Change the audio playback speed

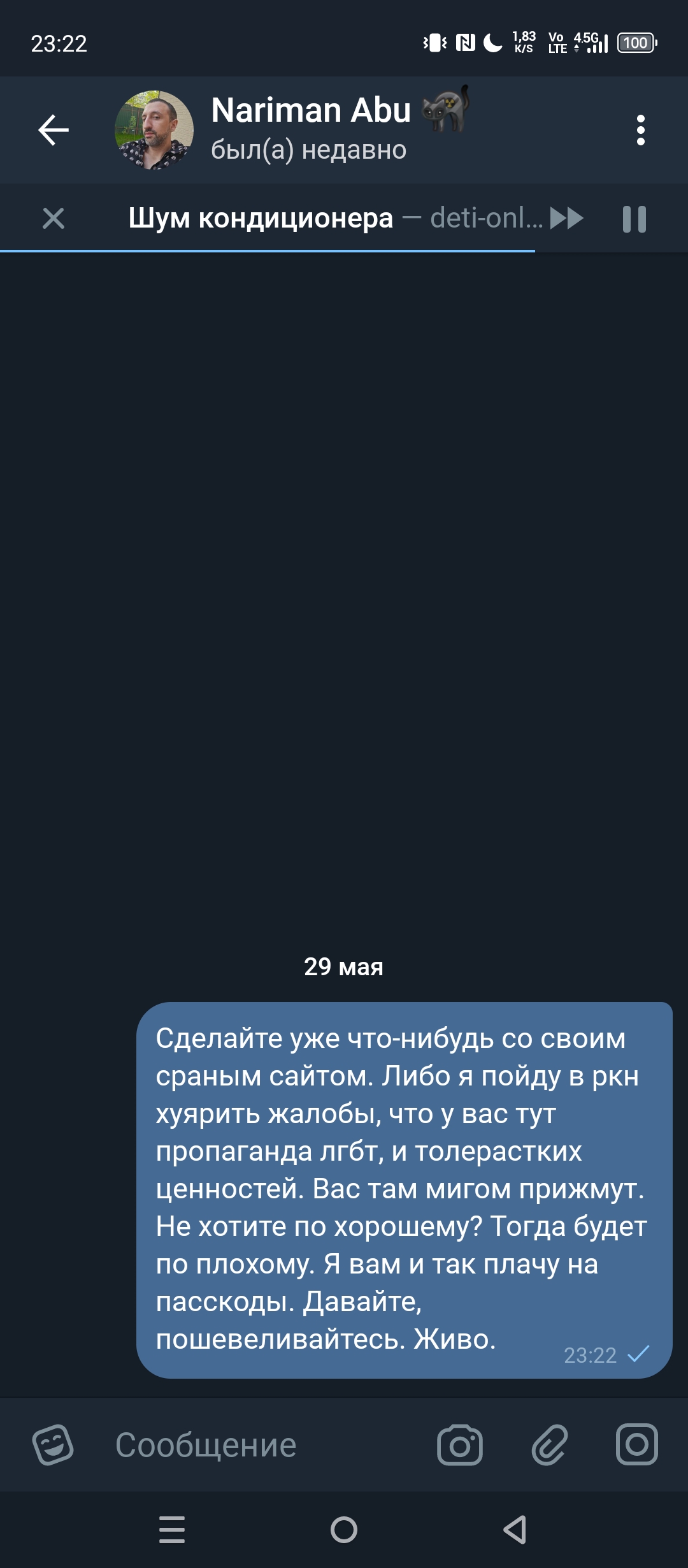click(x=566, y=219)
